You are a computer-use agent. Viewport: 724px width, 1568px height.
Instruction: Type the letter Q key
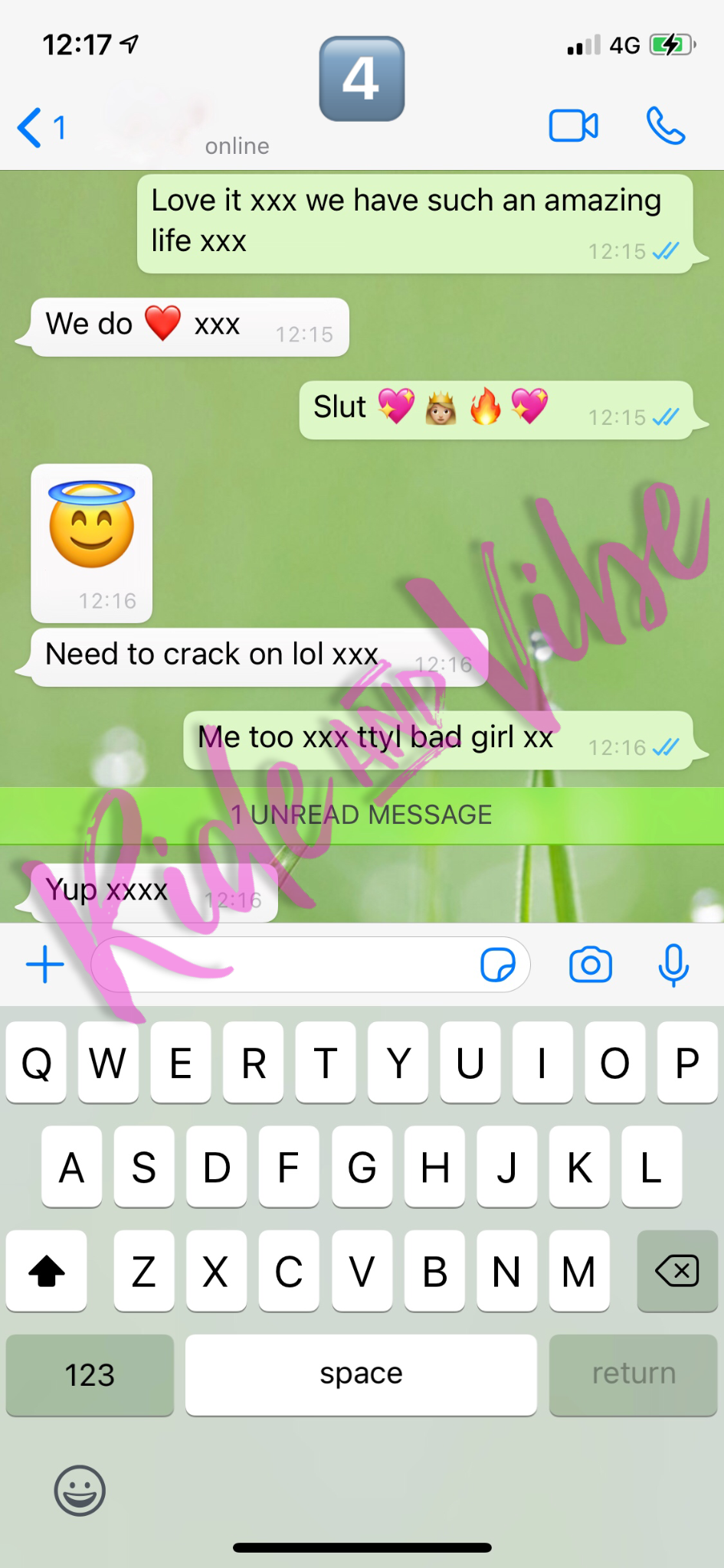tap(36, 1063)
